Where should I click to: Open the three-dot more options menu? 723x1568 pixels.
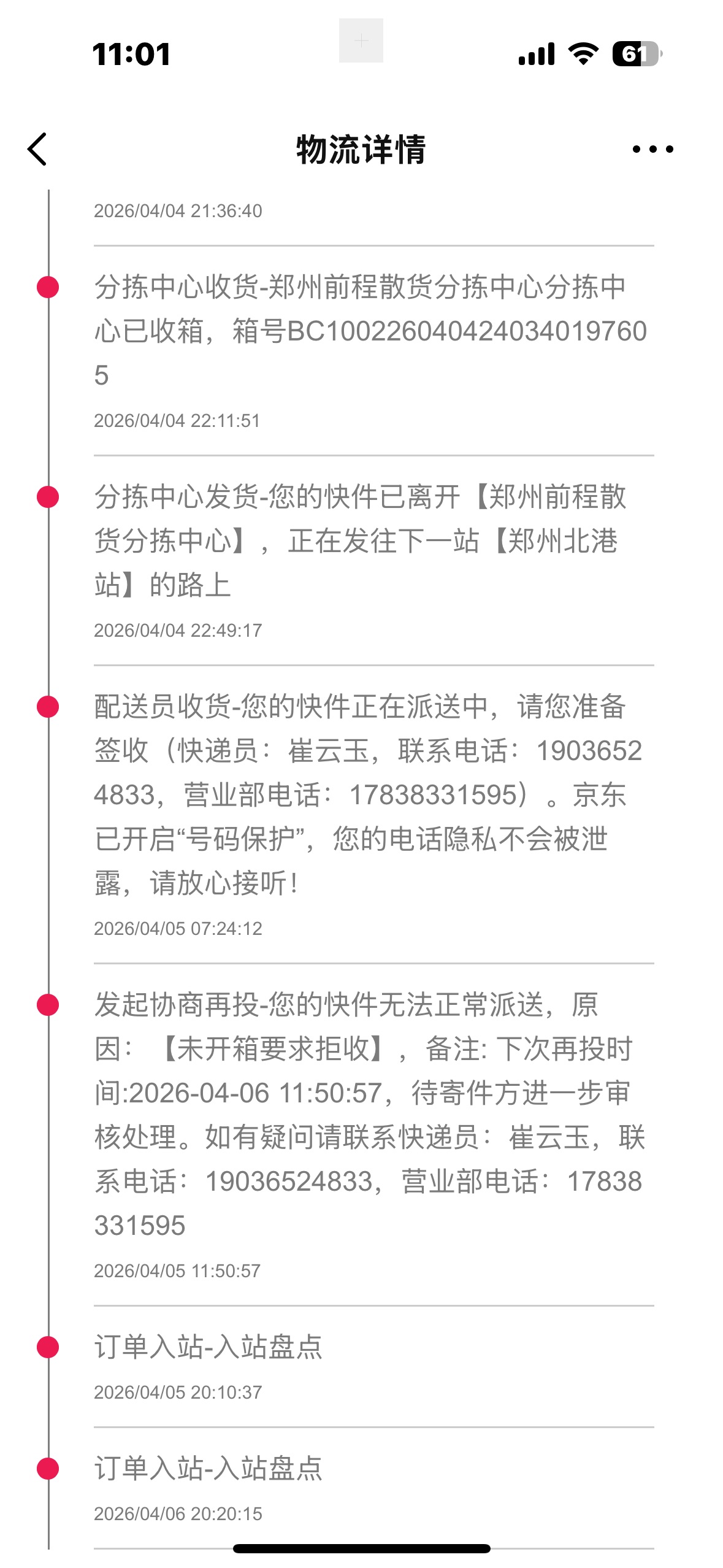pyautogui.click(x=652, y=149)
